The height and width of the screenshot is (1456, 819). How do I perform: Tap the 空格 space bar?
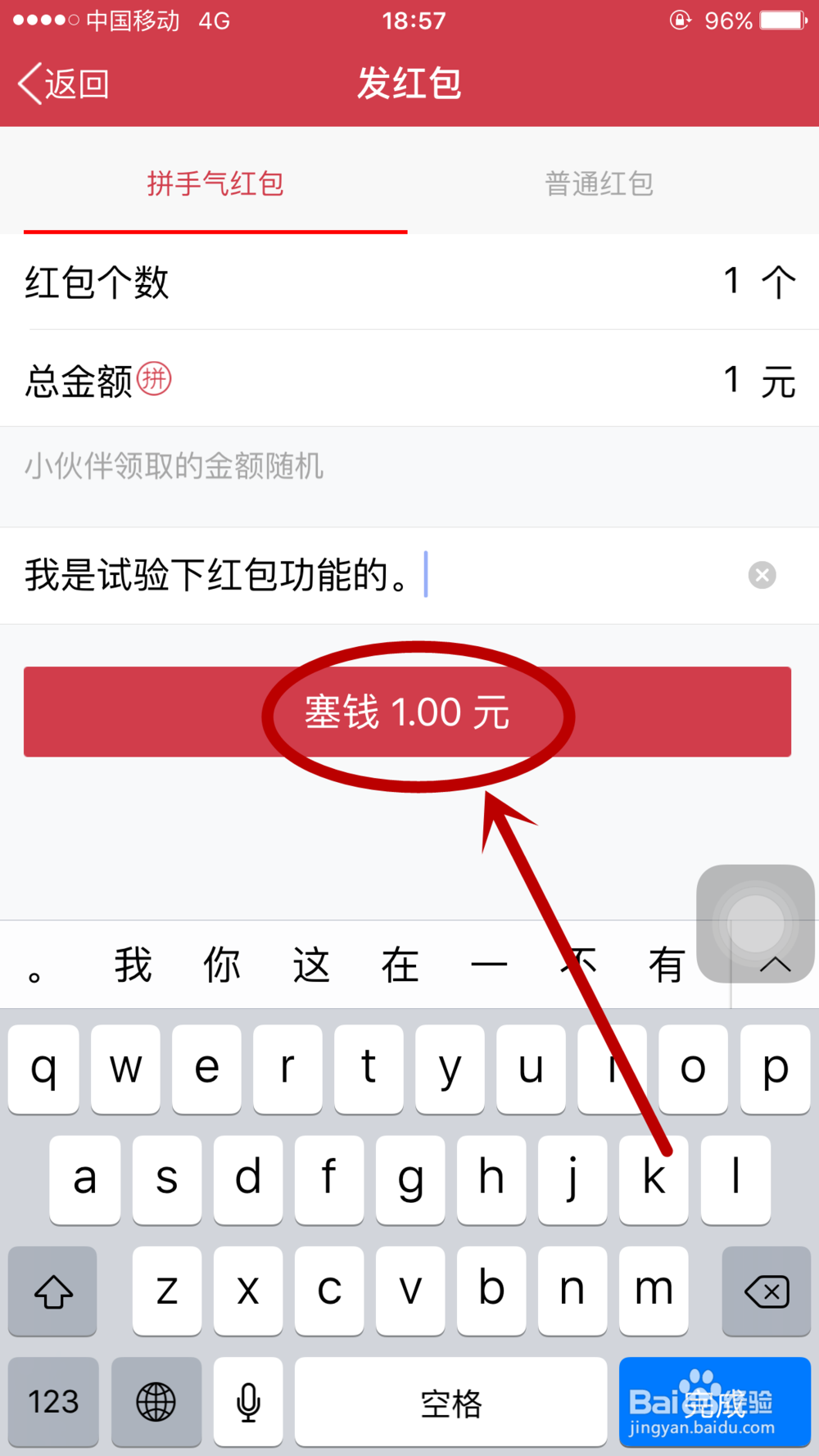point(450,1402)
